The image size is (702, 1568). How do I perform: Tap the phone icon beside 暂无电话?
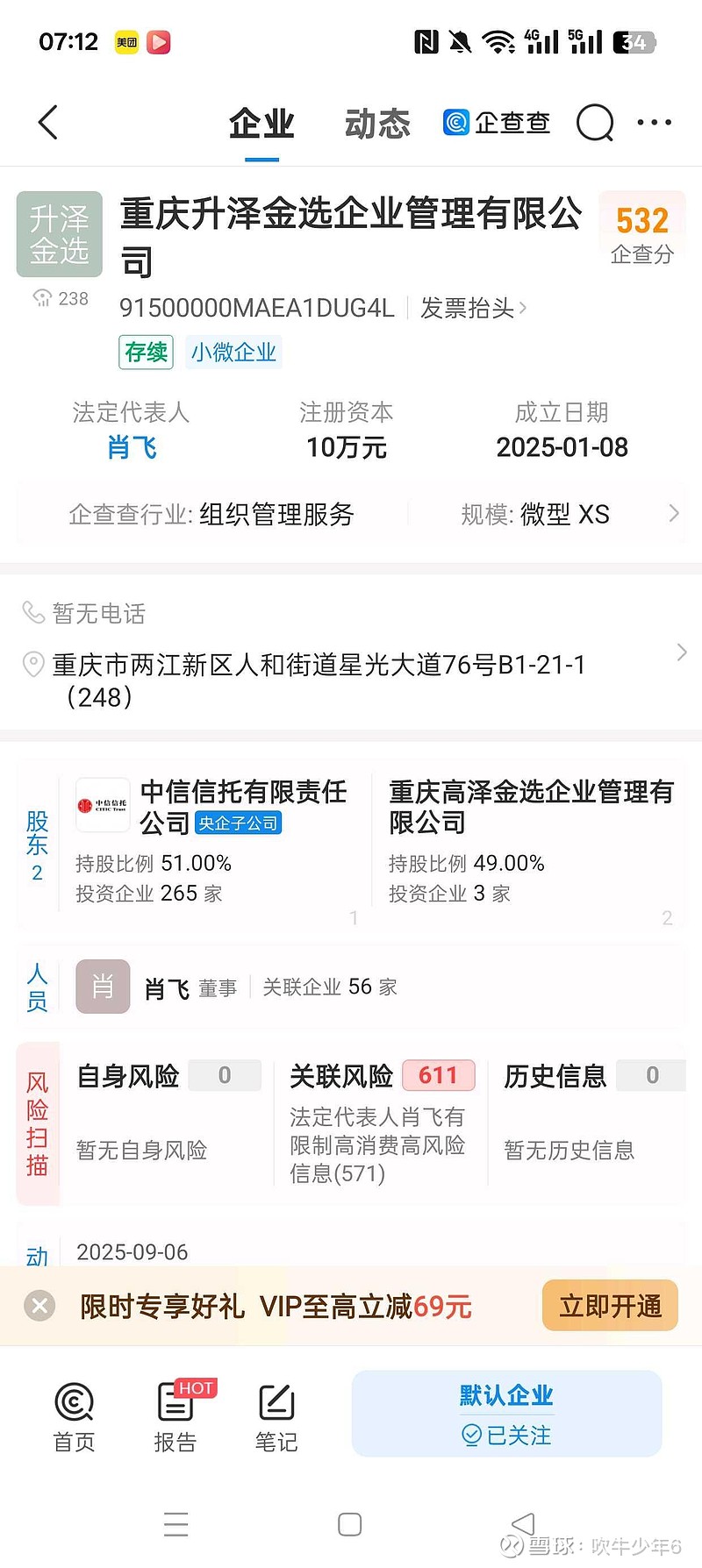[33, 612]
